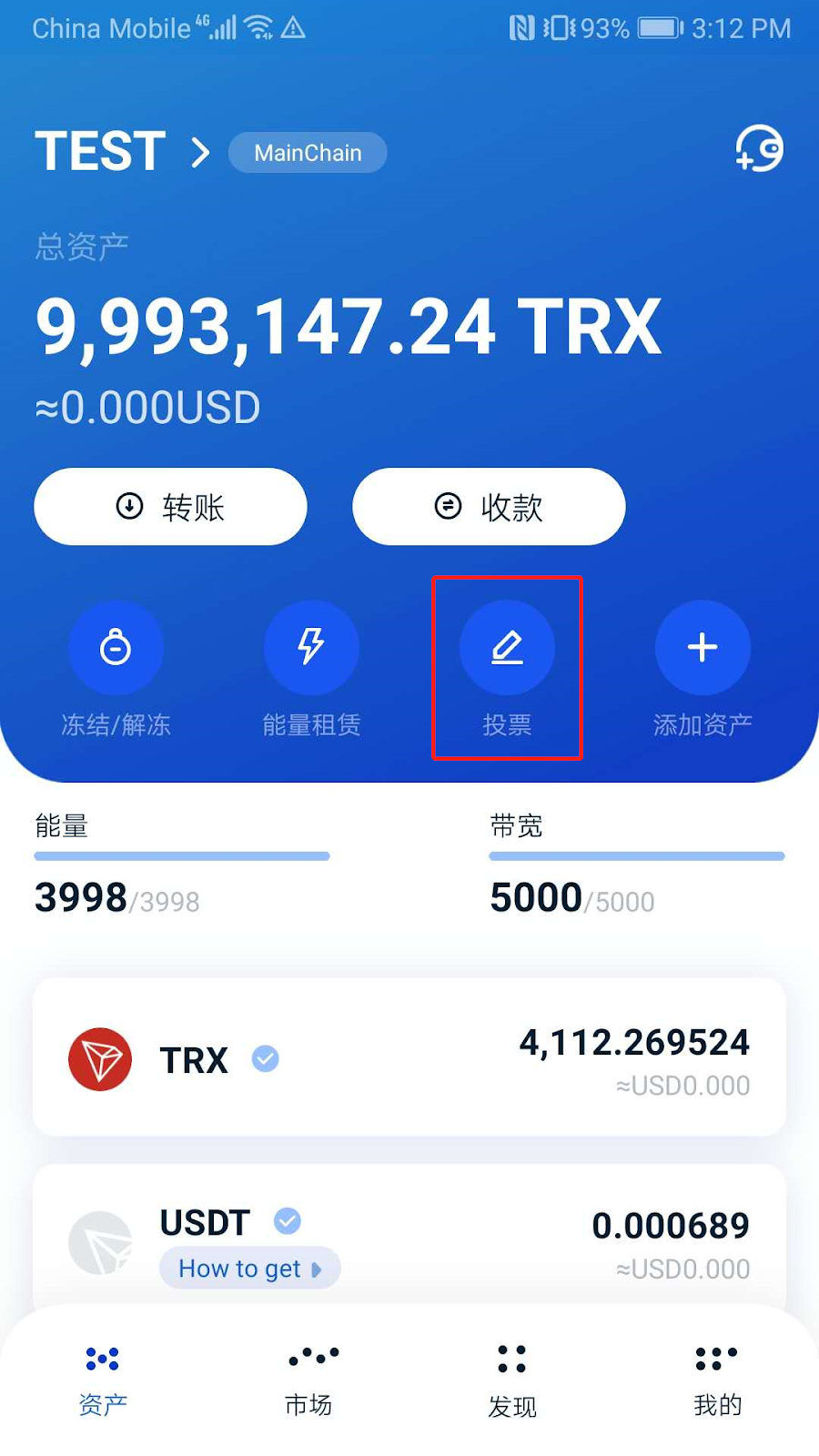Open the customer support headset icon
Viewport: 819px width, 1456px height.
[759, 149]
